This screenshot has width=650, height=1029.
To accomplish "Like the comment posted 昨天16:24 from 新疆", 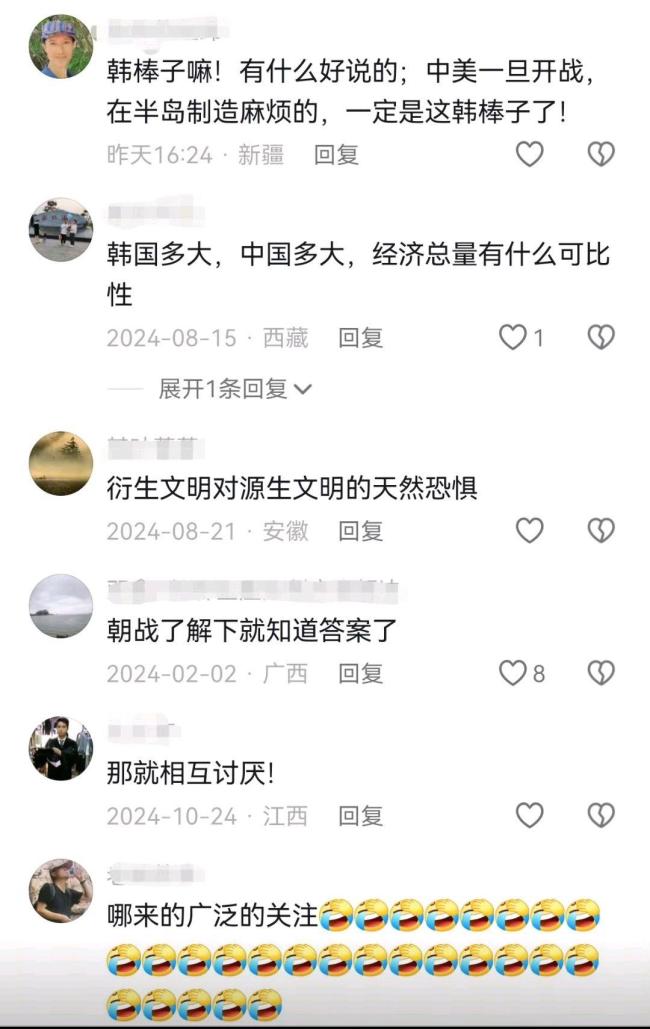I will (529, 154).
